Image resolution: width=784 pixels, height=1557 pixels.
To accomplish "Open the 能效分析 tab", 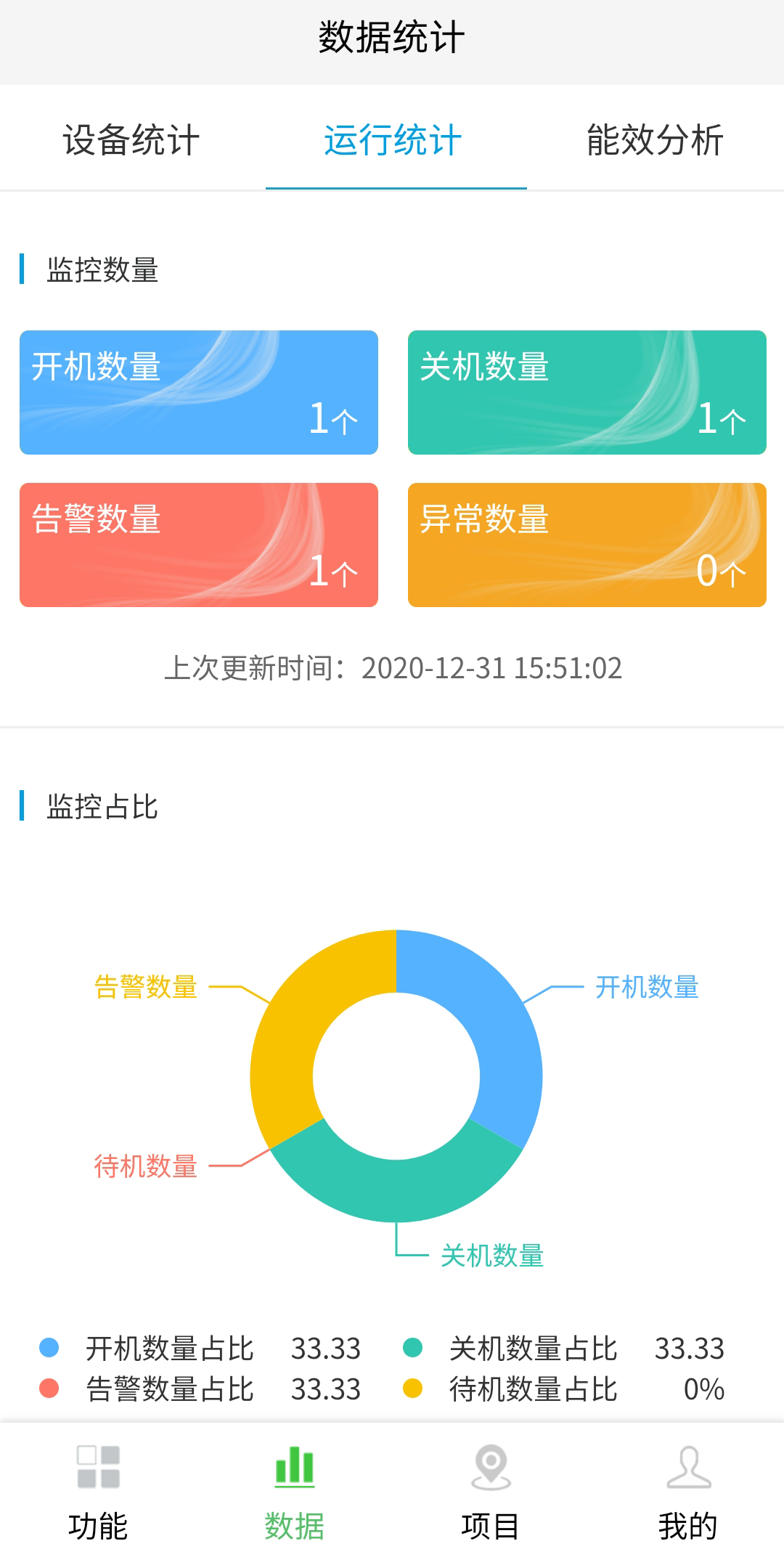I will pos(655,139).
